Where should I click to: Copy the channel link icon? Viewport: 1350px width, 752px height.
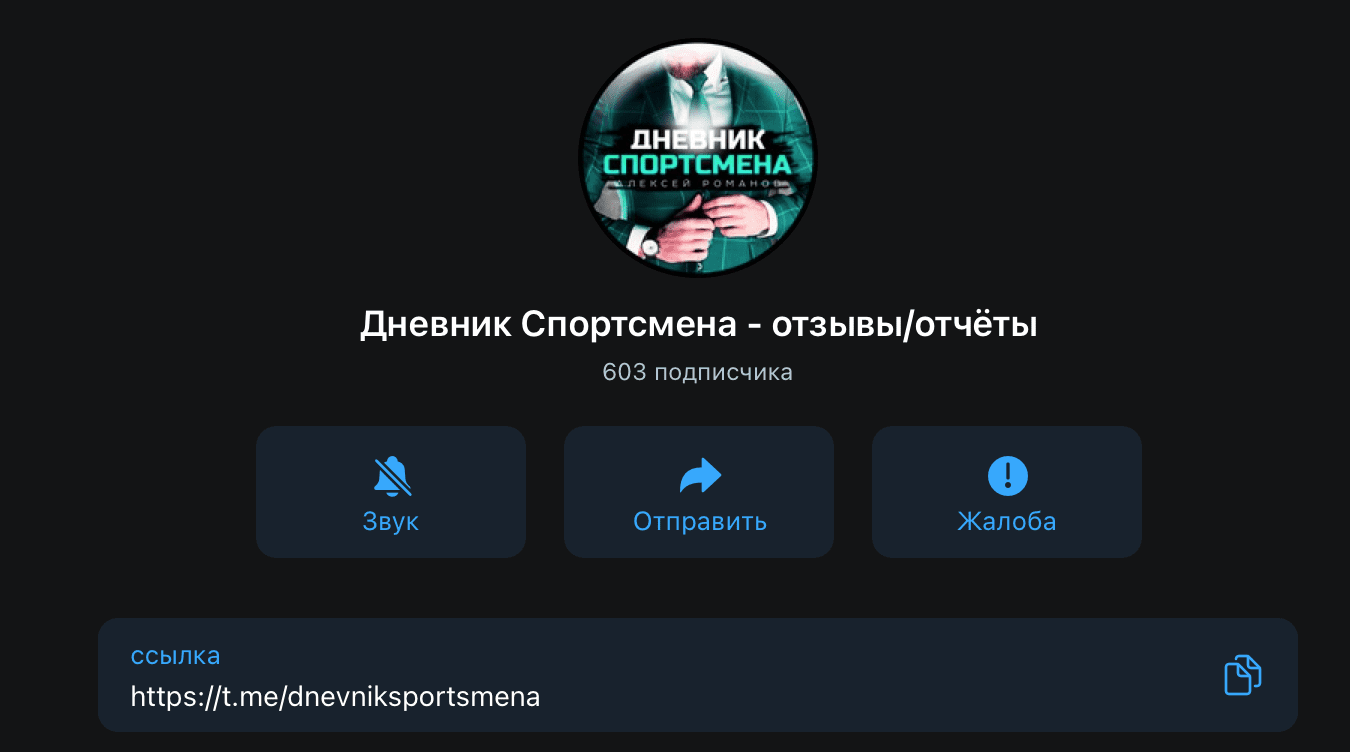click(x=1243, y=675)
